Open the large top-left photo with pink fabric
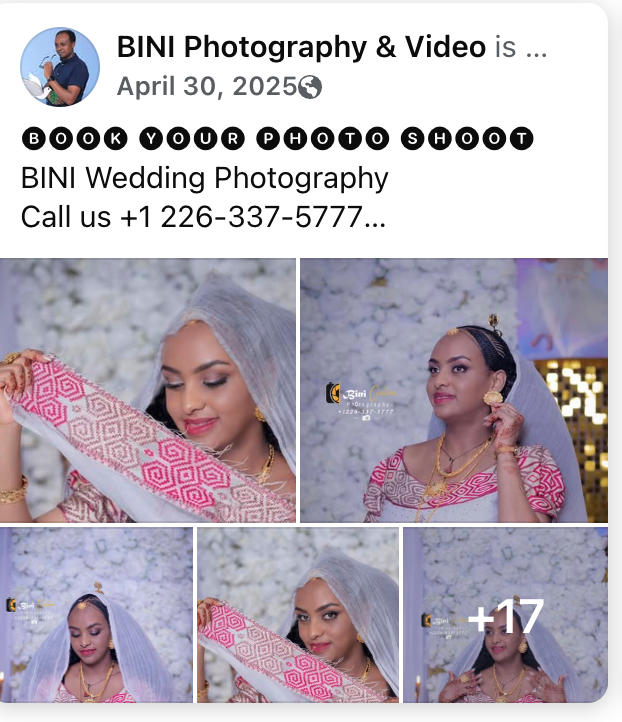 coord(148,390)
